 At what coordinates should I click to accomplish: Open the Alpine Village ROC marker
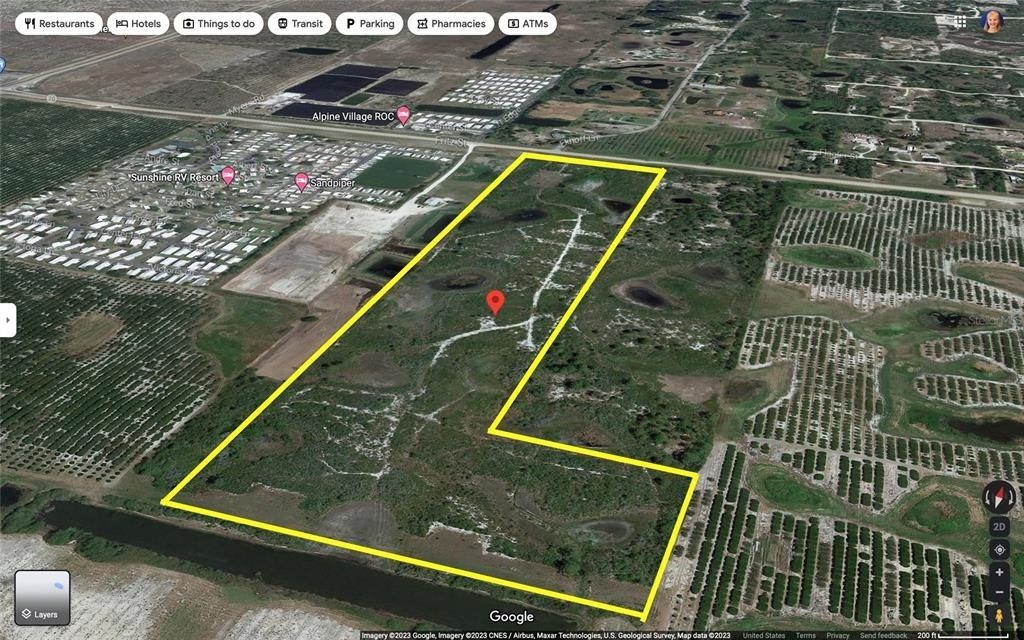(x=403, y=115)
